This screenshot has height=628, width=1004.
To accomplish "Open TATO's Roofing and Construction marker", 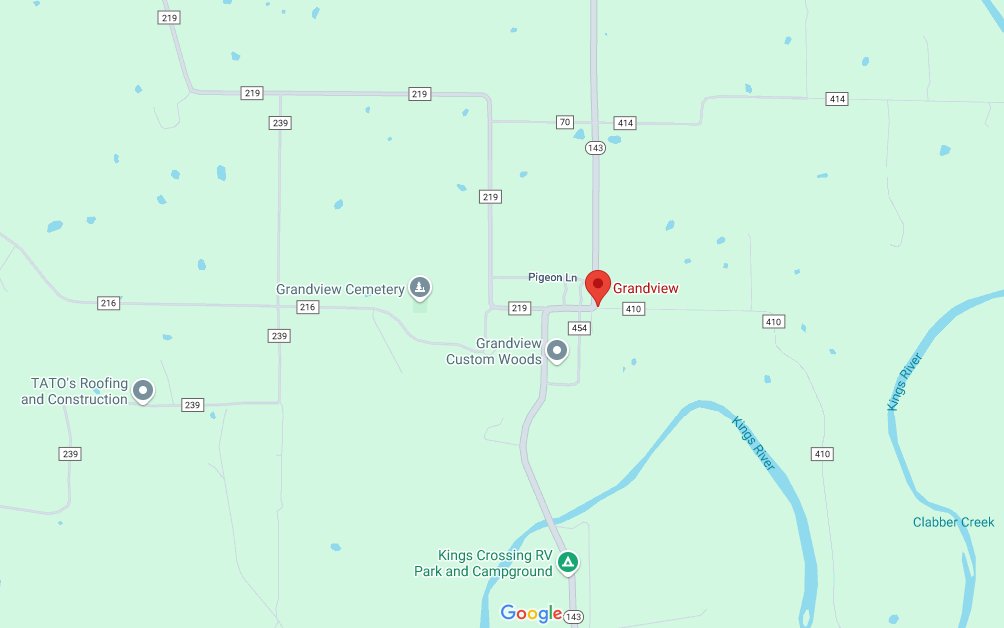I will tap(144, 389).
